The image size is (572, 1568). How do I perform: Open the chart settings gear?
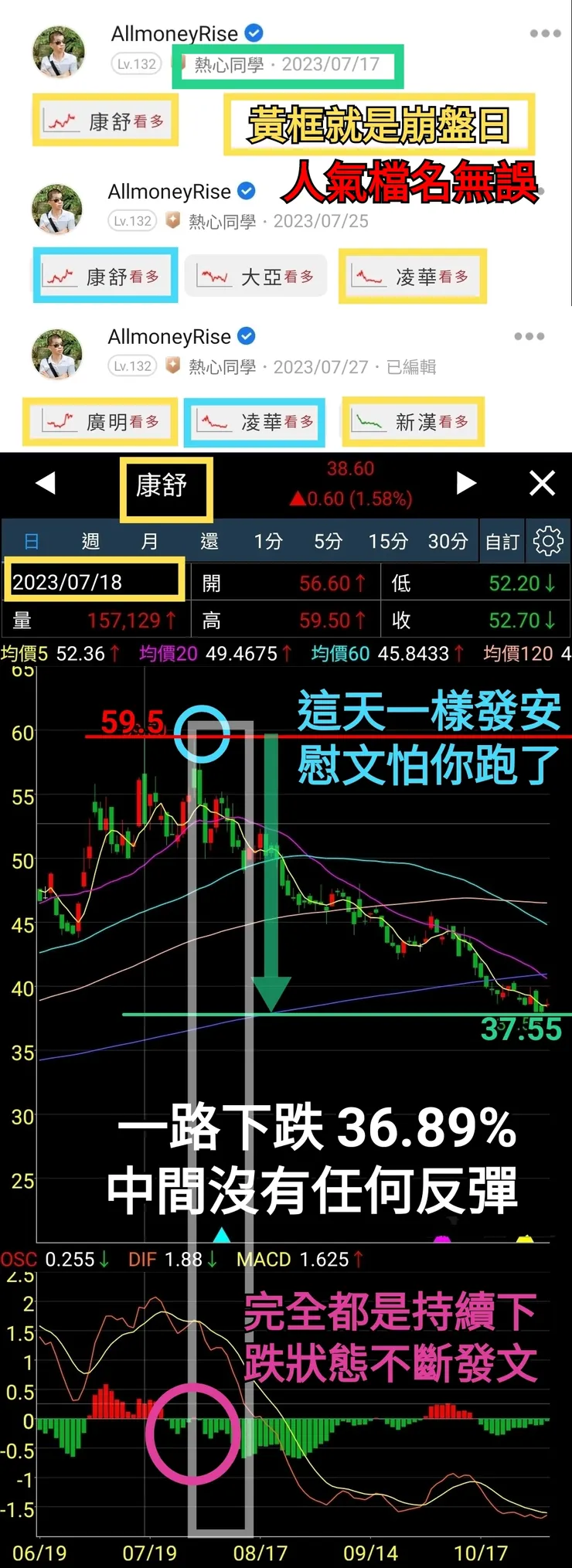[547, 540]
